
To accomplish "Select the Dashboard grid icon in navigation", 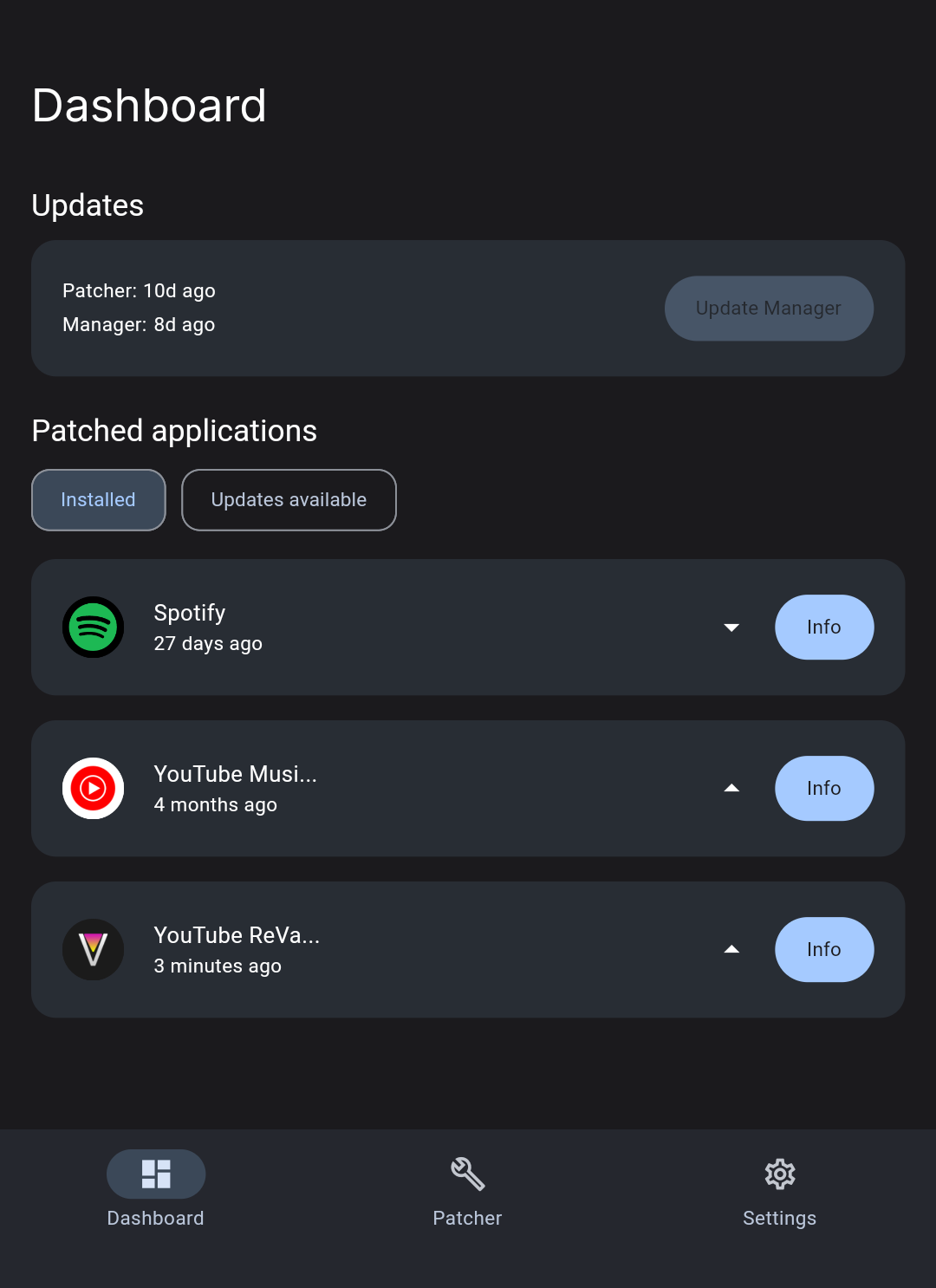I will point(155,1174).
